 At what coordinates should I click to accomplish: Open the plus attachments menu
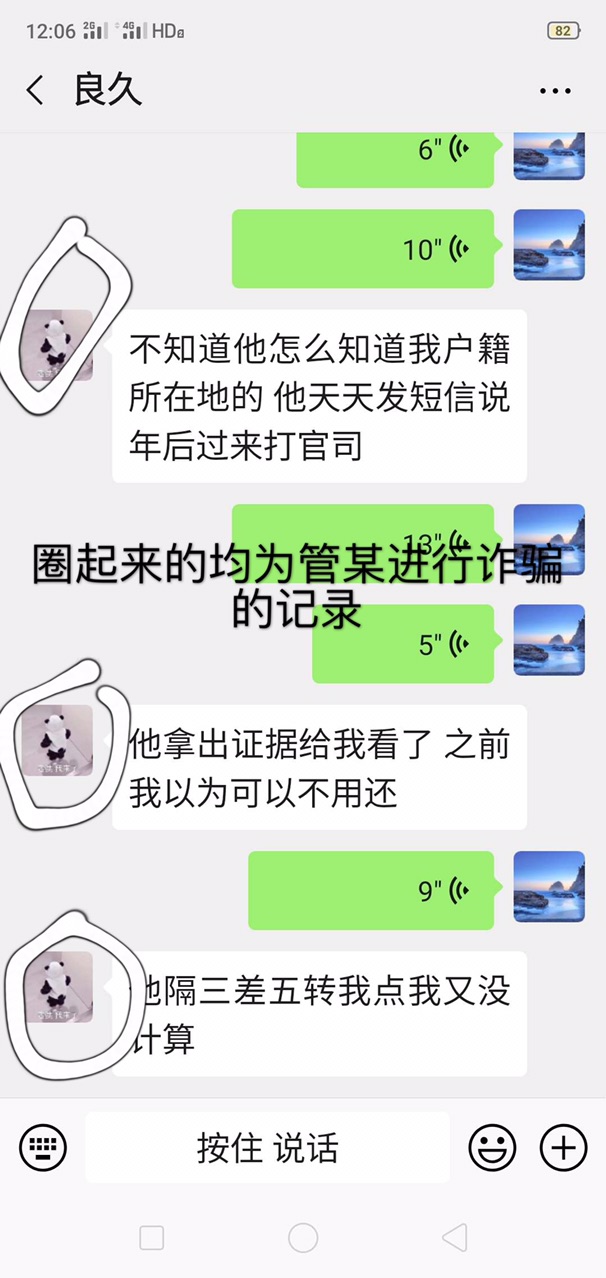coord(563,1147)
